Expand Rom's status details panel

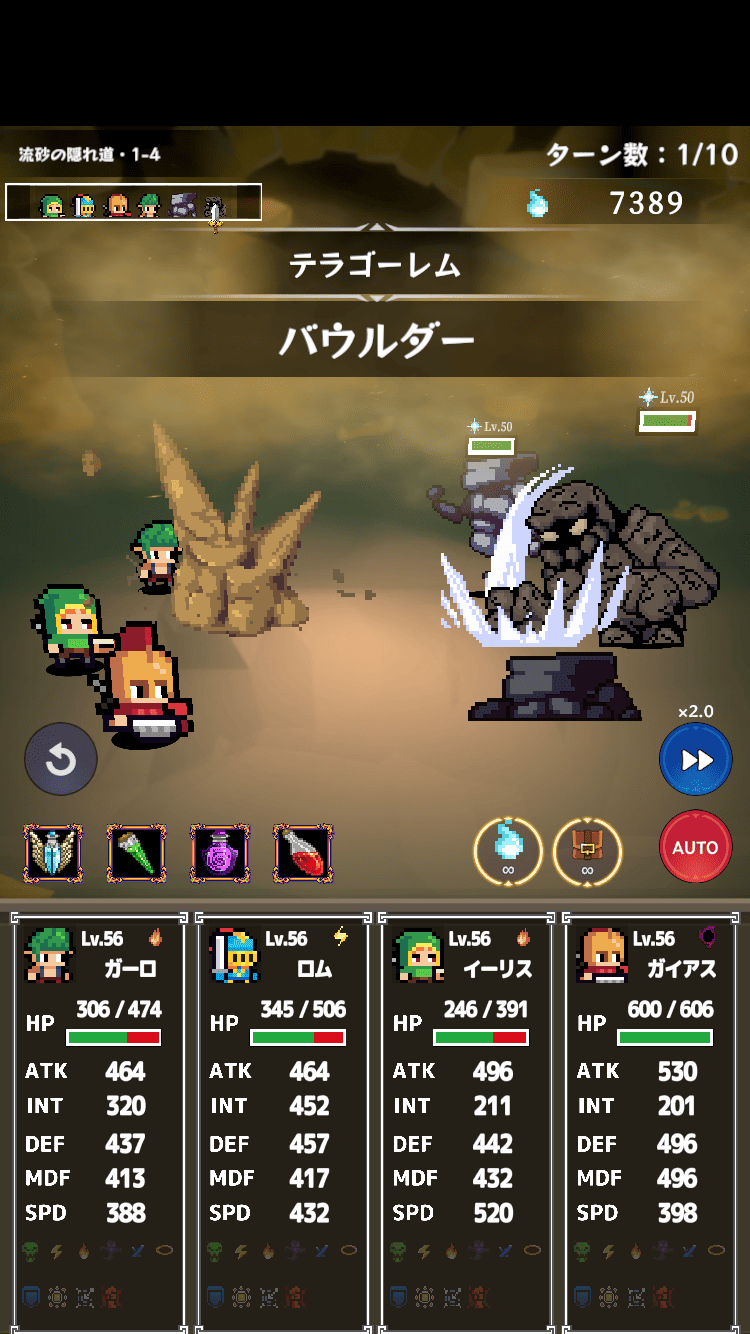tap(281, 1100)
